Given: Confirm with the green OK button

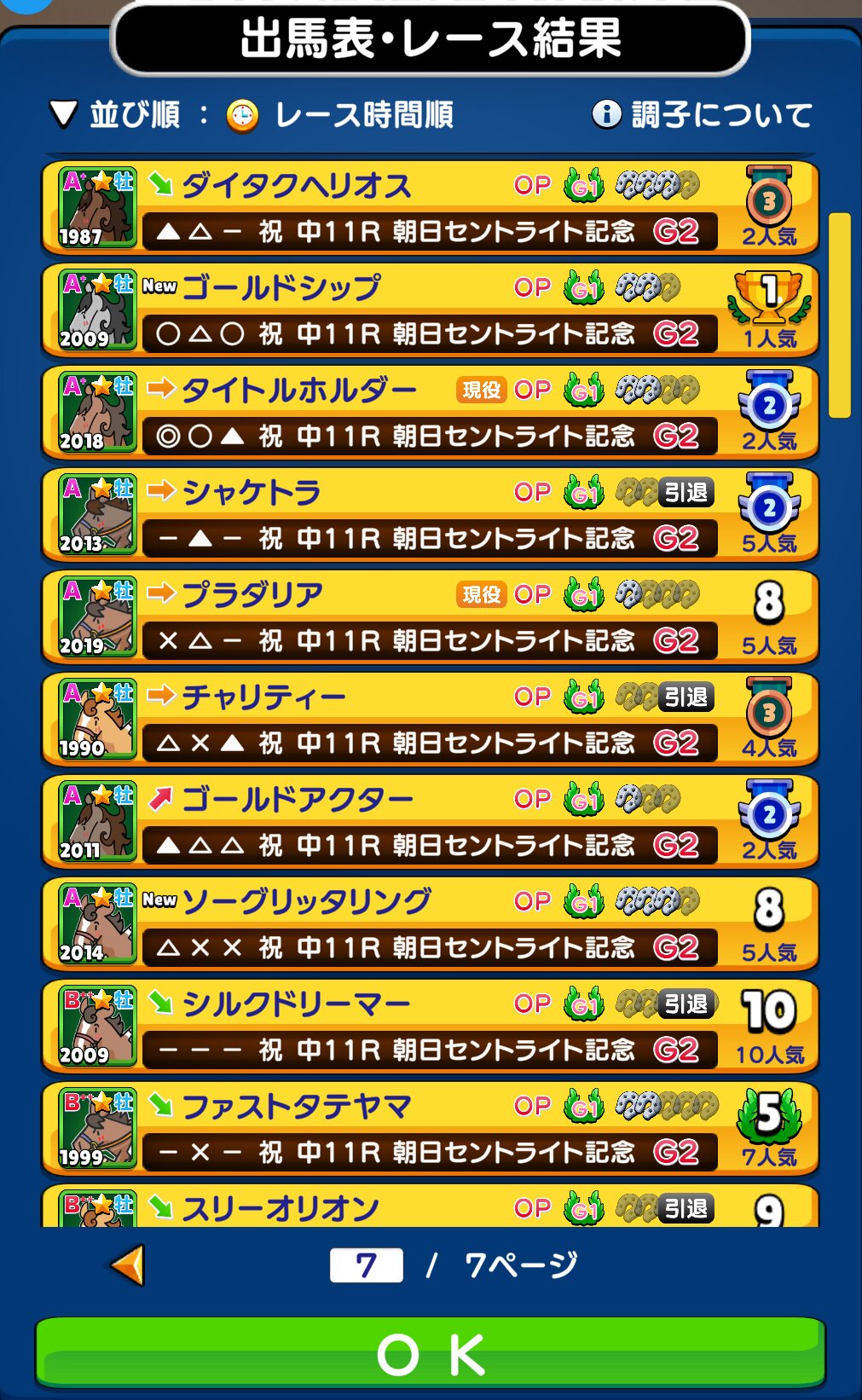Looking at the screenshot, I should click(x=430, y=1354).
